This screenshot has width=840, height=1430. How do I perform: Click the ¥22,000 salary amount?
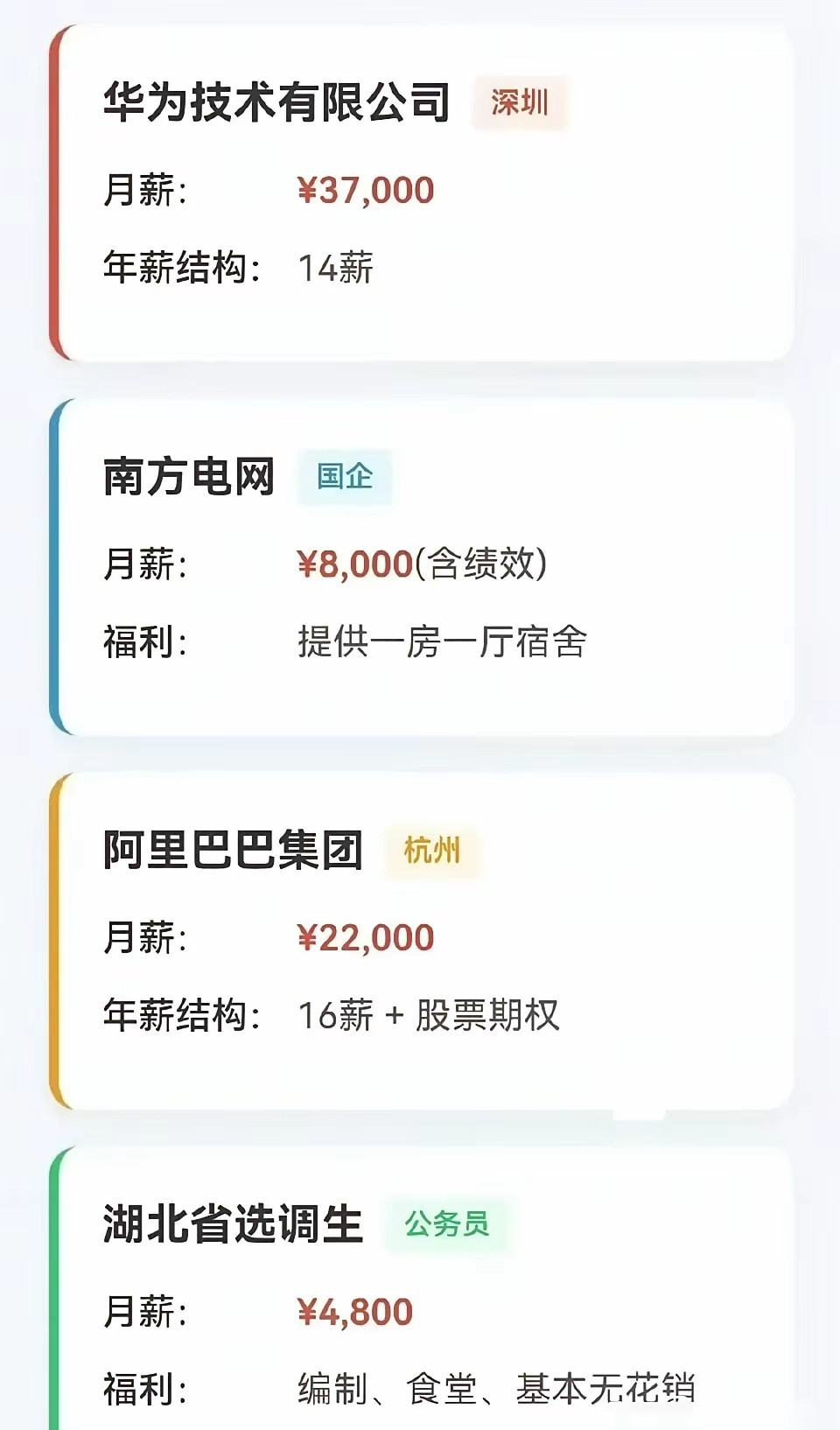pos(365,936)
